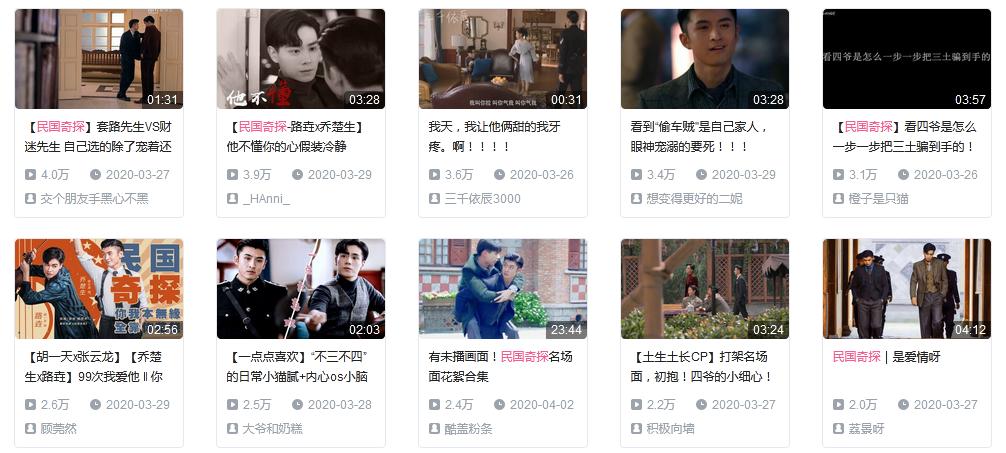This screenshot has width=1006, height=453.
Task: Open the 23:44 video 名场面花絮合集
Action: pyautogui.click(x=502, y=289)
